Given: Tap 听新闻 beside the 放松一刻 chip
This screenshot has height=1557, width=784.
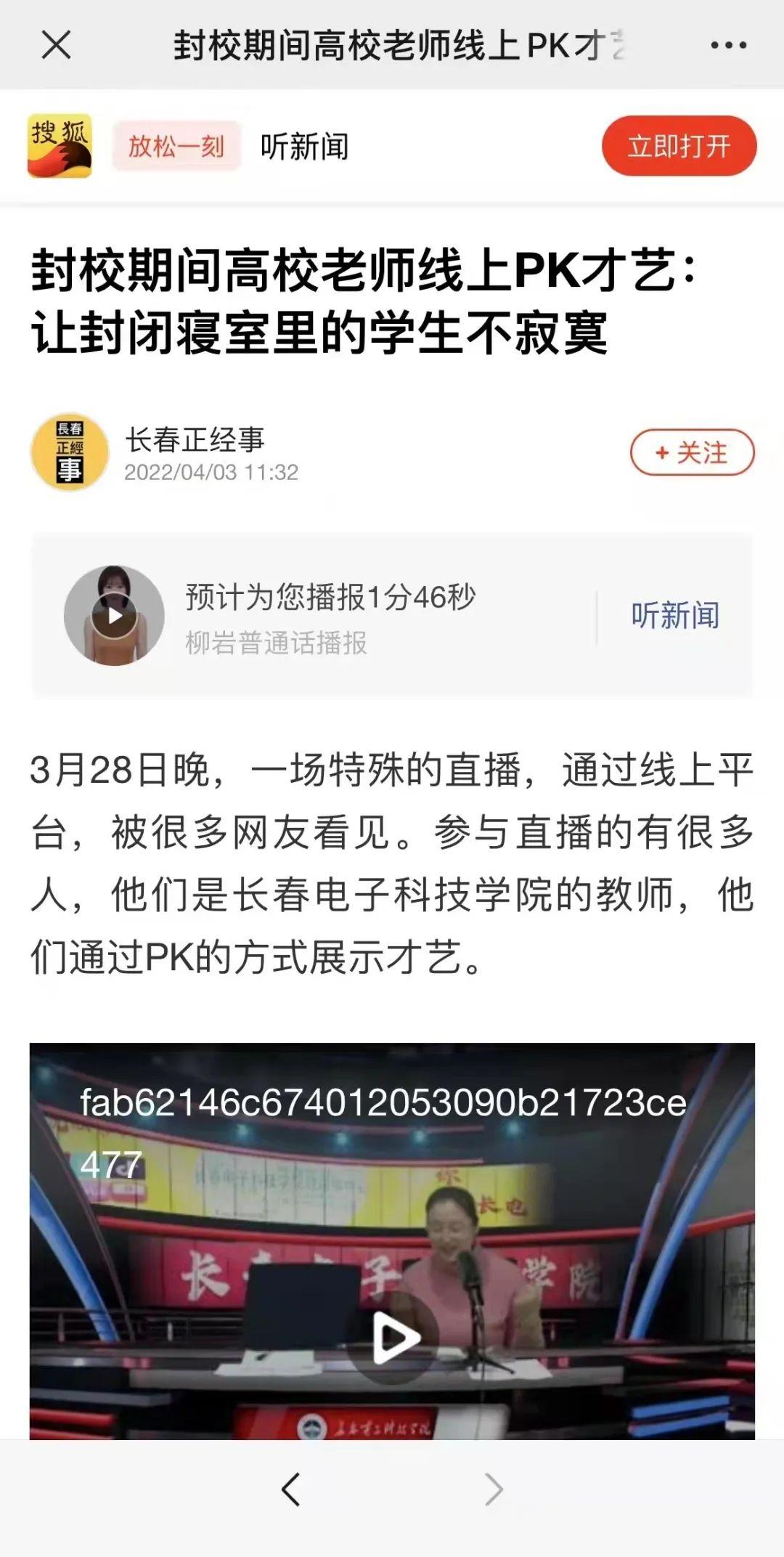Looking at the screenshot, I should point(305,147).
